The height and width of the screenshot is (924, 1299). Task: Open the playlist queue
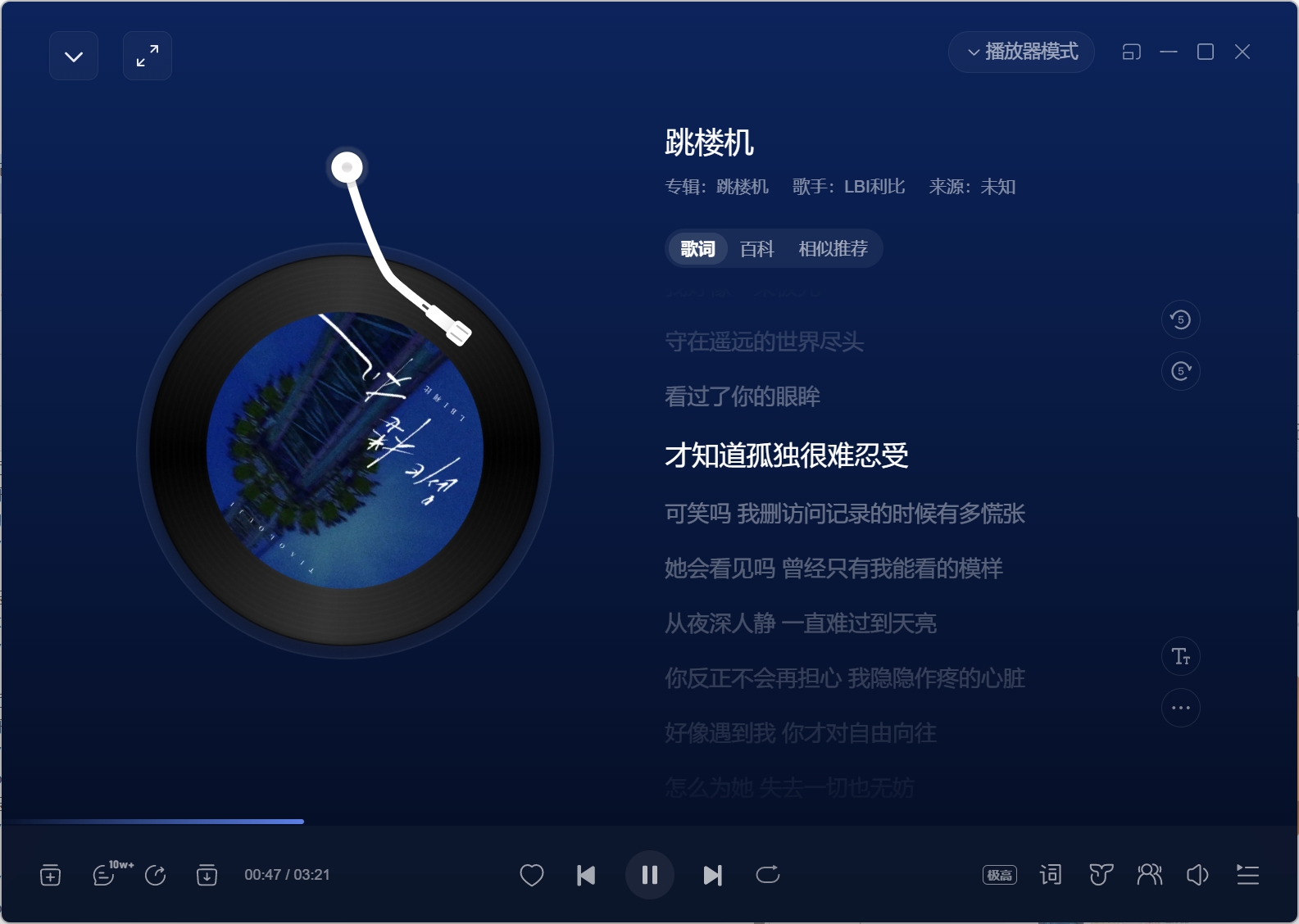tap(1247, 876)
